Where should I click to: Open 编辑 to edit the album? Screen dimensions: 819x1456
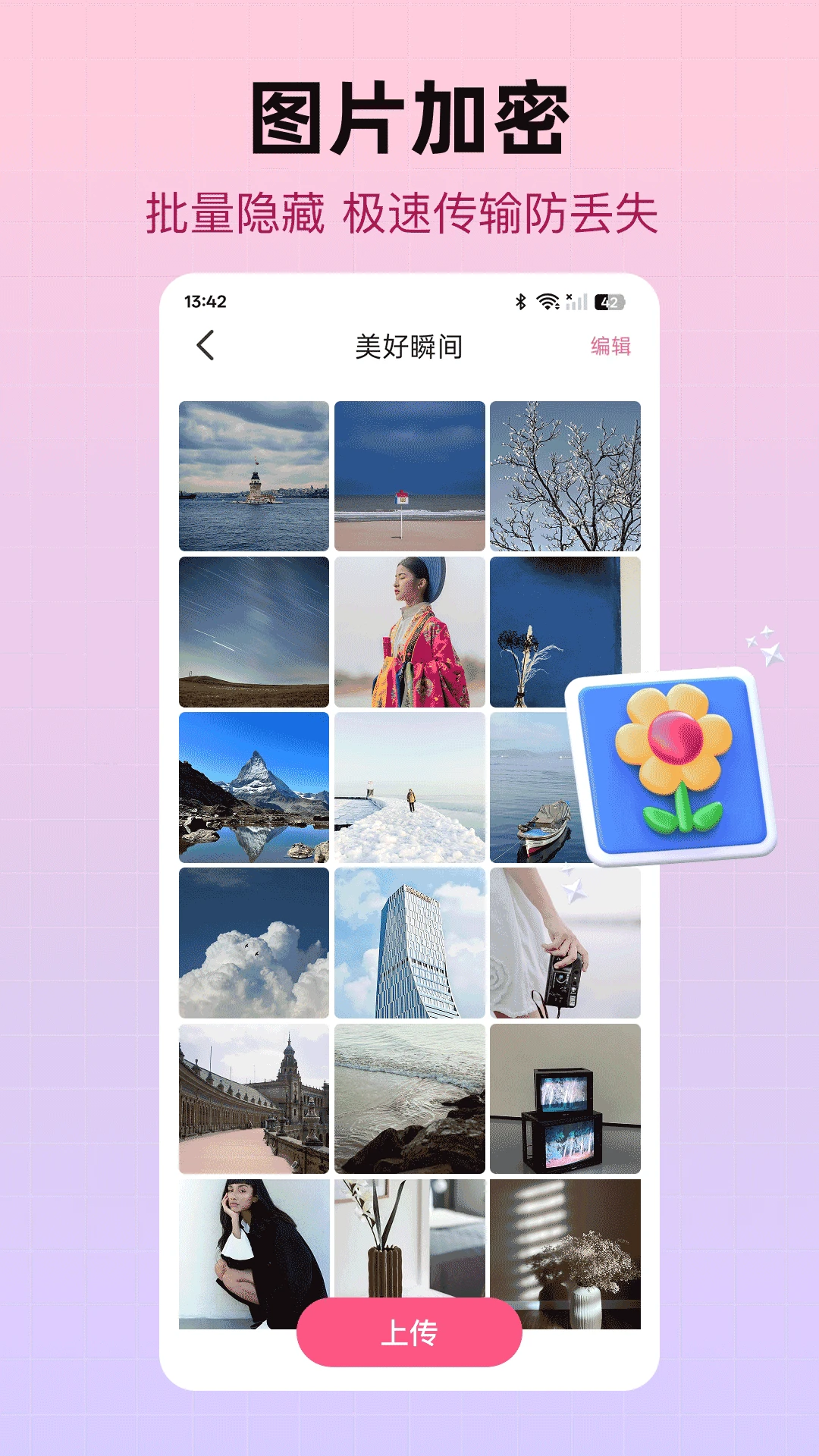coord(611,346)
